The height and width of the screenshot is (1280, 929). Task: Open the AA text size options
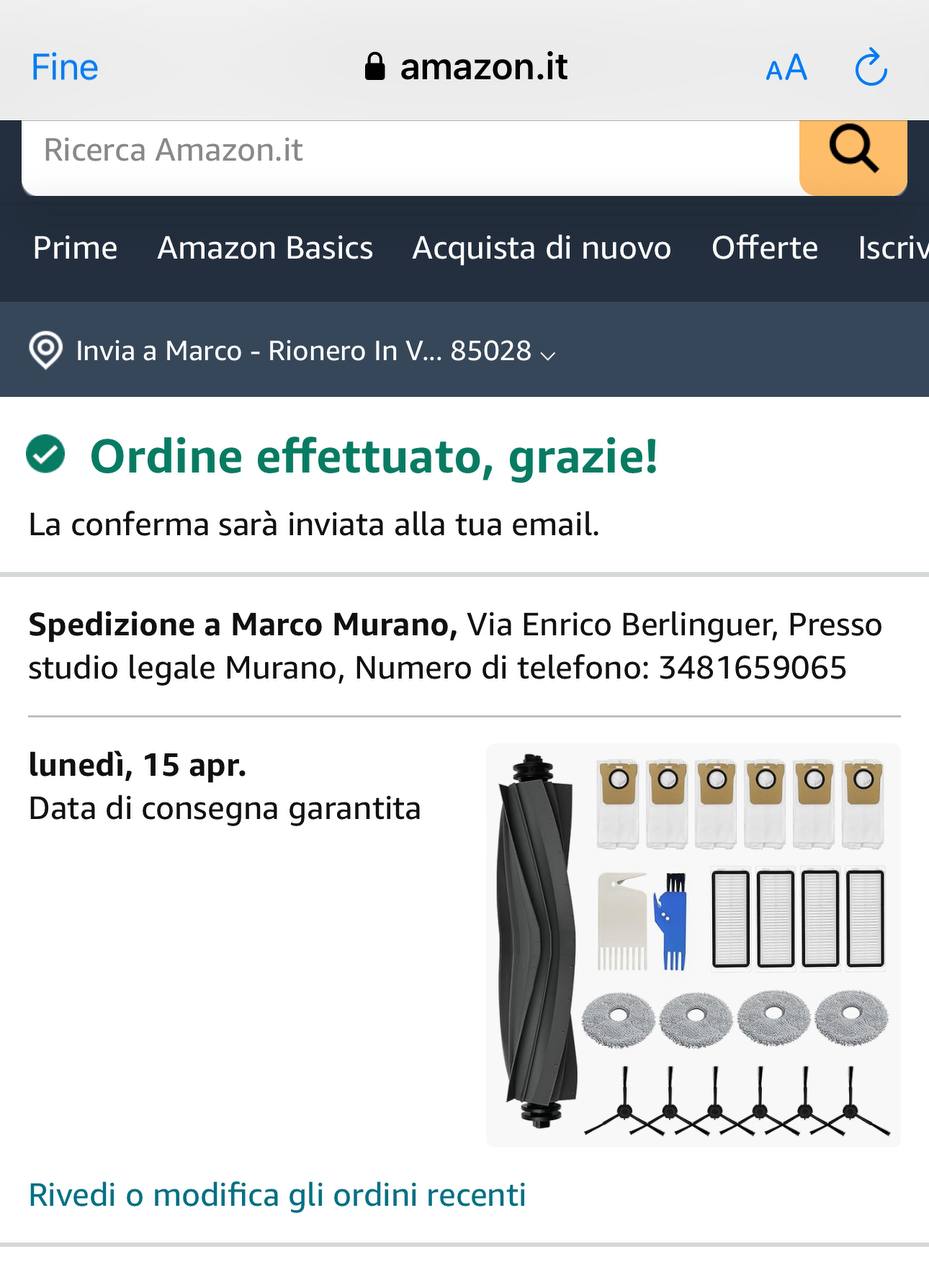point(786,68)
